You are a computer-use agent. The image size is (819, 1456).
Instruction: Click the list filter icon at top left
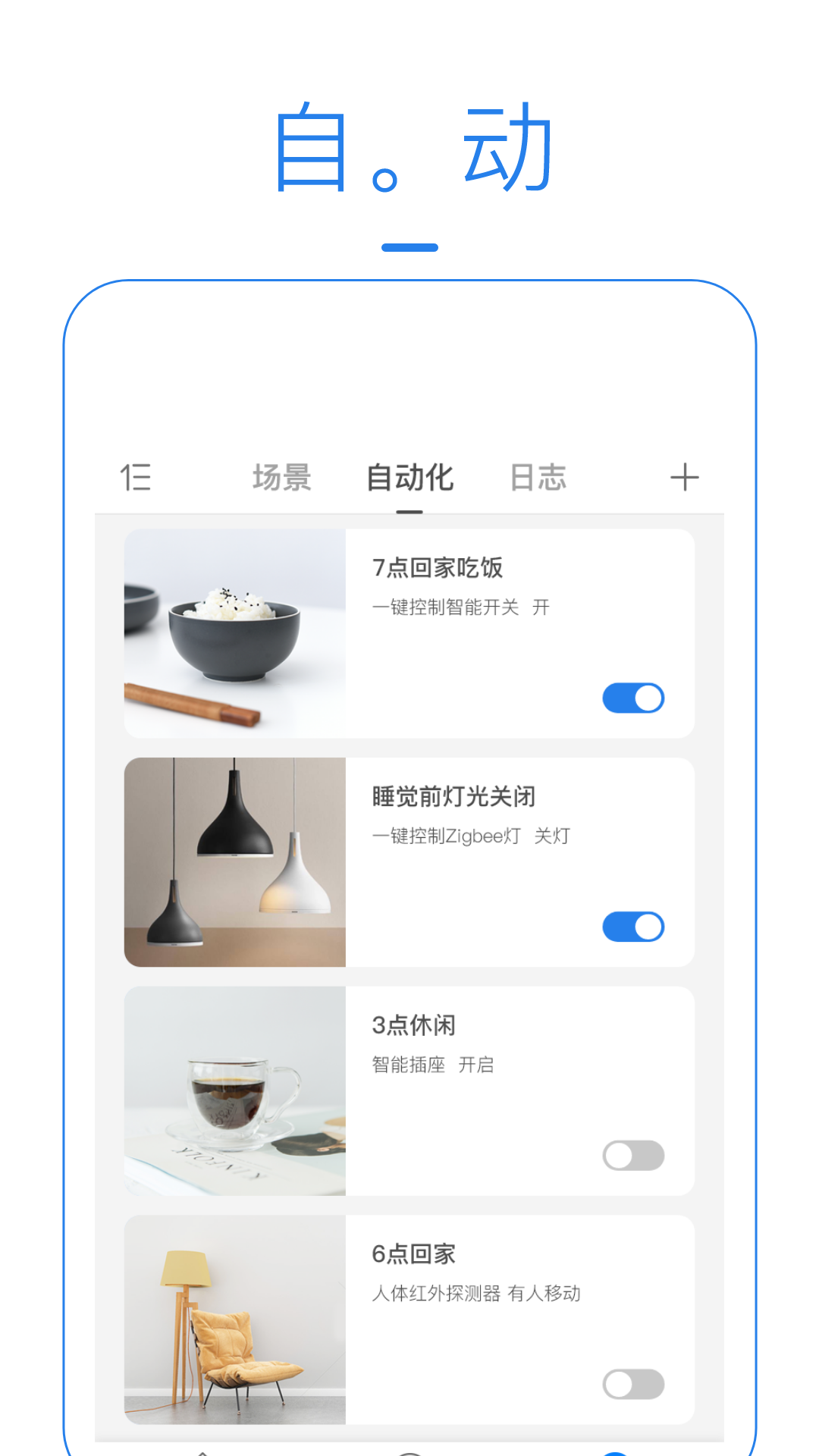click(x=136, y=477)
